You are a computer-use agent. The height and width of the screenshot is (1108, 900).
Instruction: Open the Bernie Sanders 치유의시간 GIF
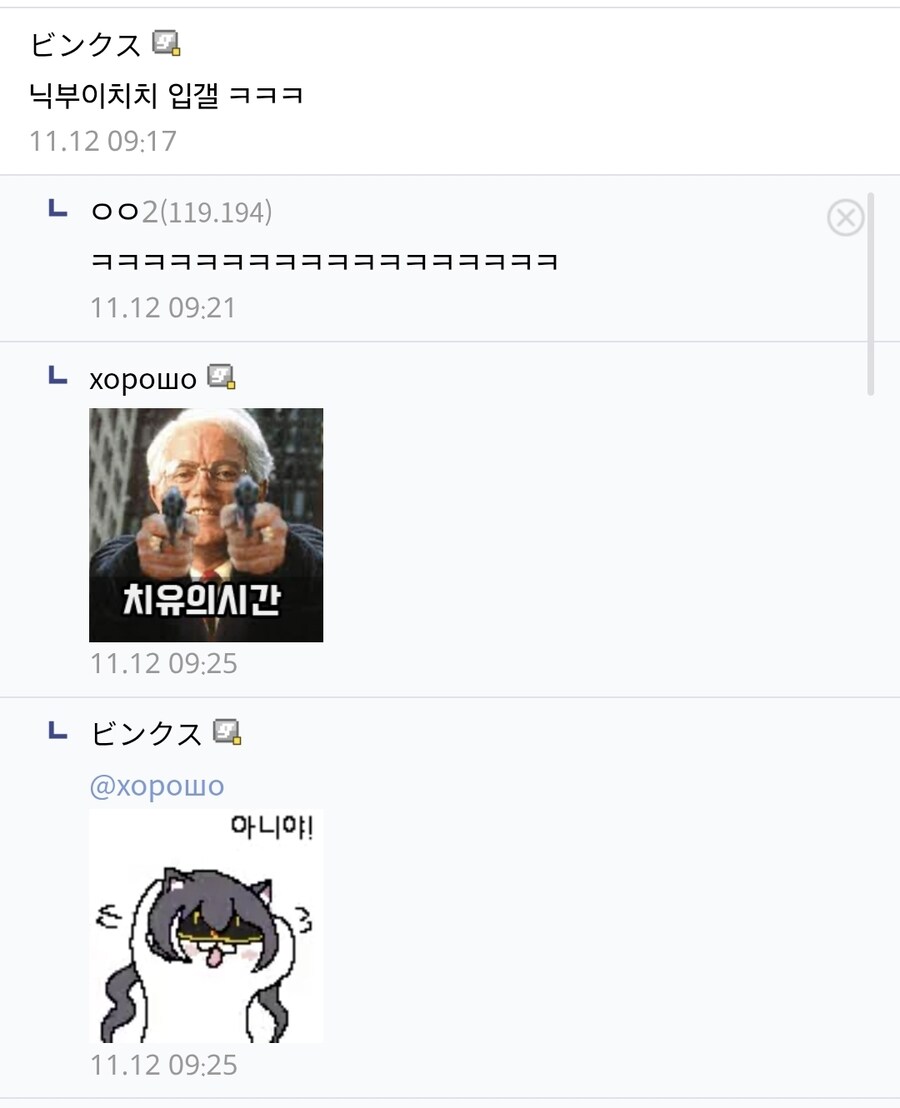(205, 523)
